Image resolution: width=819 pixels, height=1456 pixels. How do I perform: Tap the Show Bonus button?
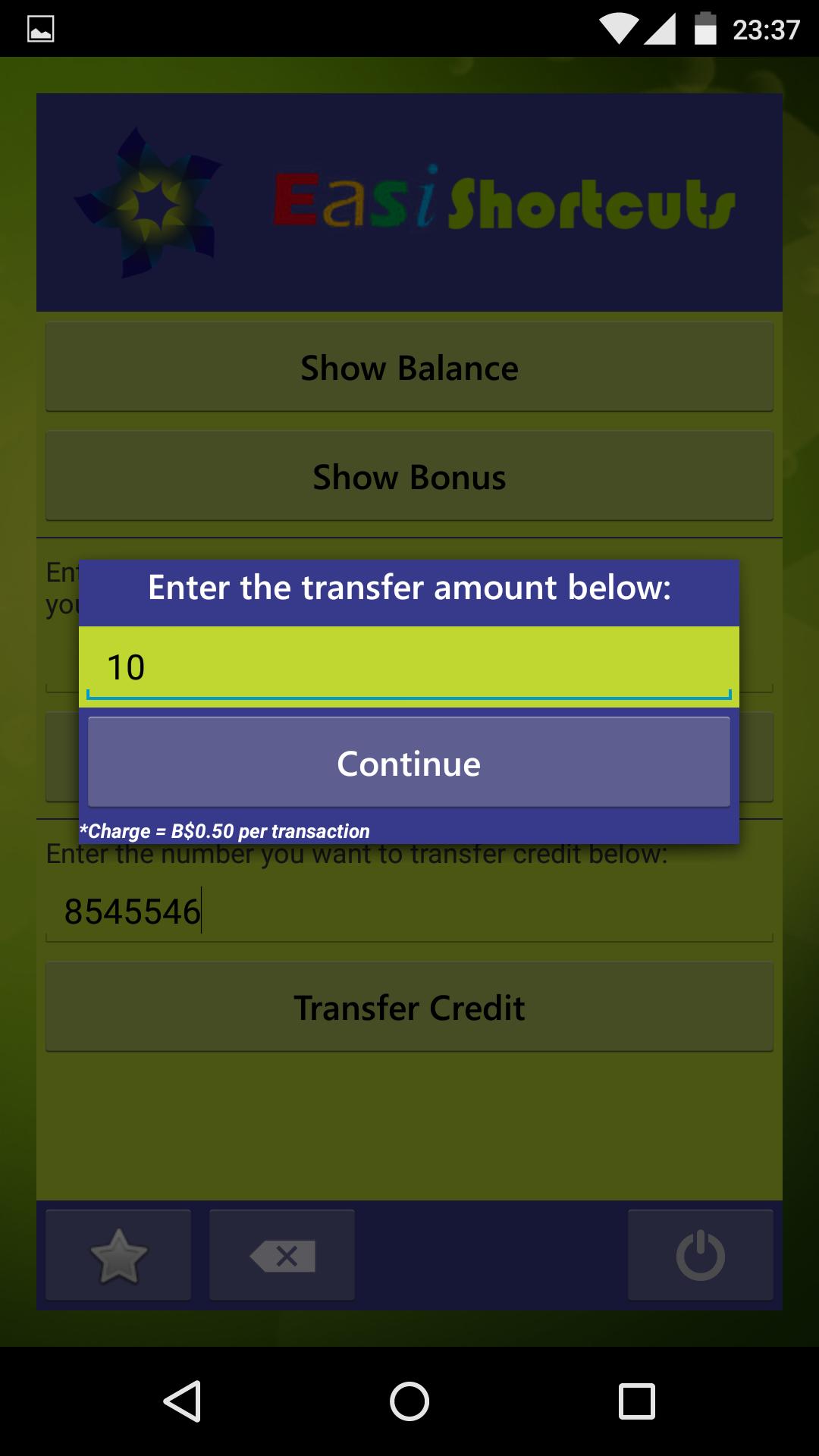pyautogui.click(x=409, y=477)
